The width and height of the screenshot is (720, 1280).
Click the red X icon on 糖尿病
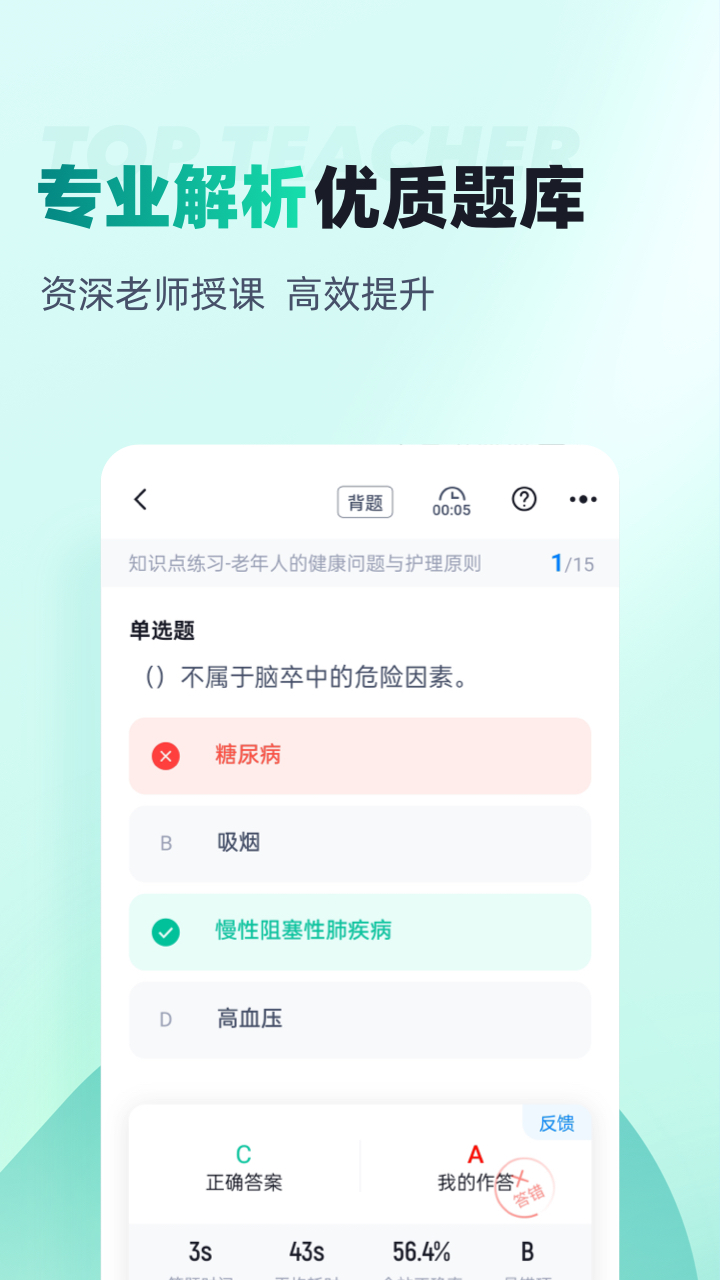point(166,755)
